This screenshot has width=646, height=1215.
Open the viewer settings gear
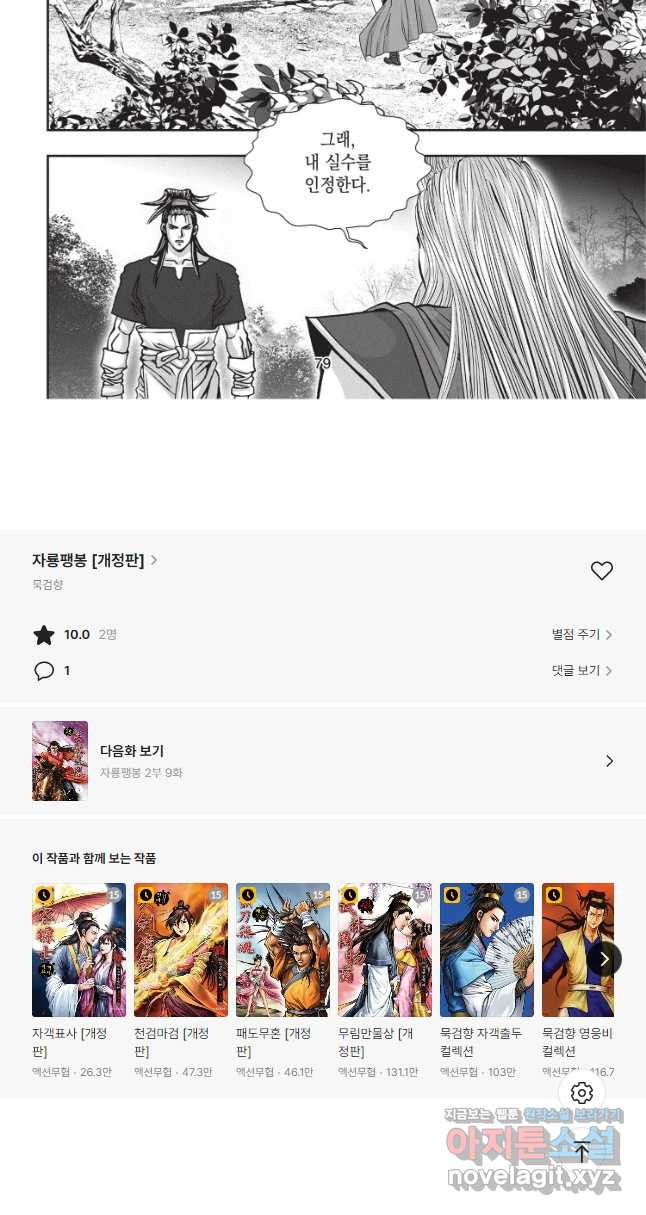(x=582, y=1093)
